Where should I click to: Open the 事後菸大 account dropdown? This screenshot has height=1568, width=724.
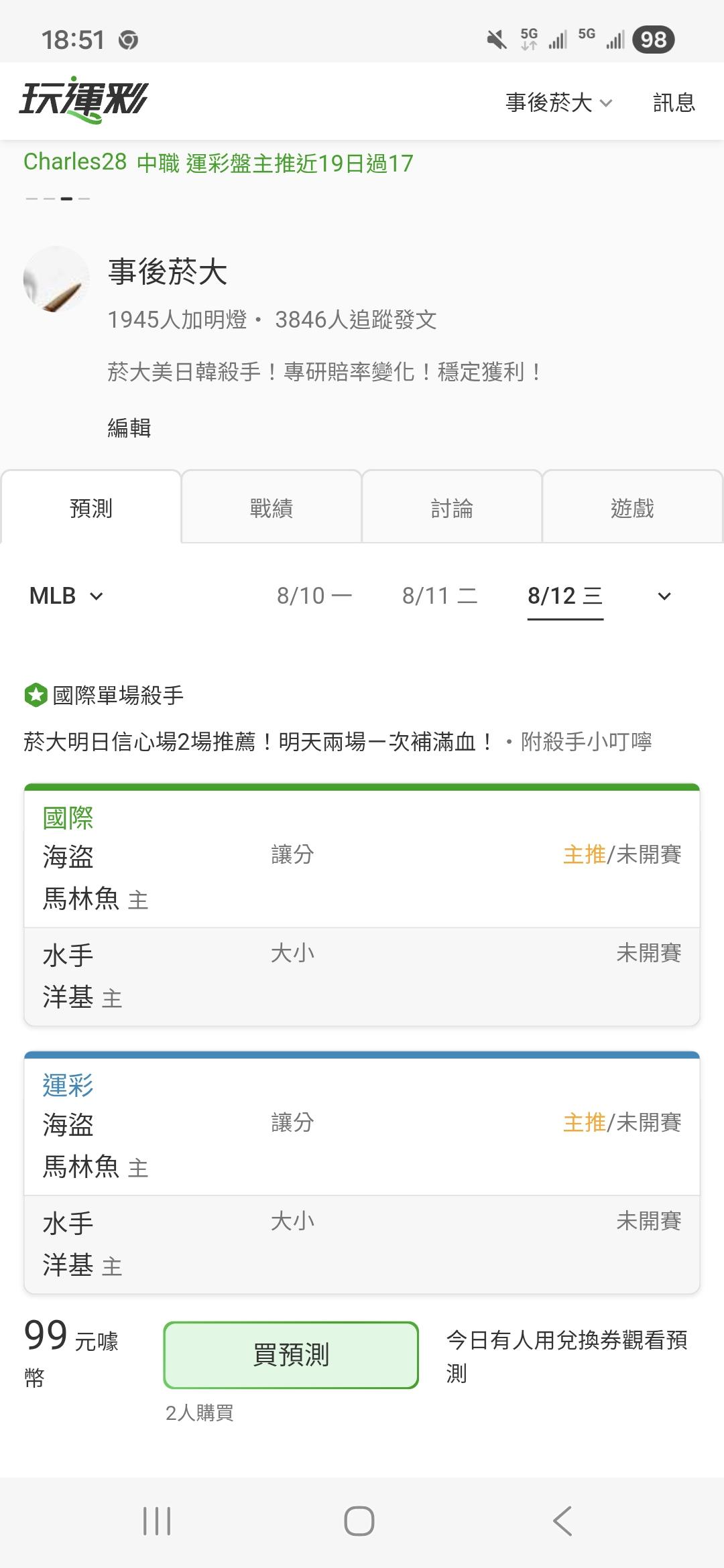[x=559, y=103]
